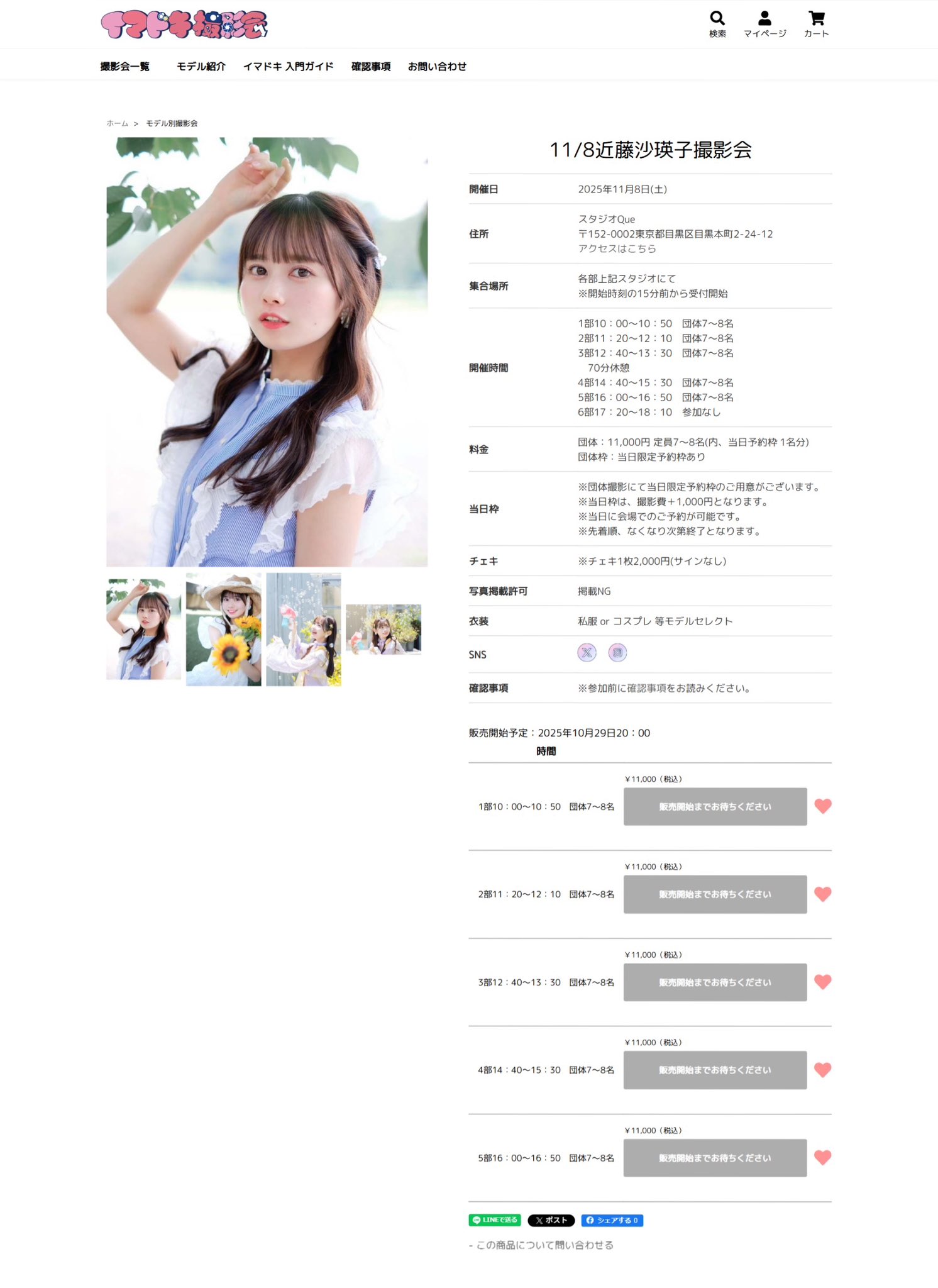Open お問い合わせ contact page
The image size is (938, 1288).
tap(437, 67)
